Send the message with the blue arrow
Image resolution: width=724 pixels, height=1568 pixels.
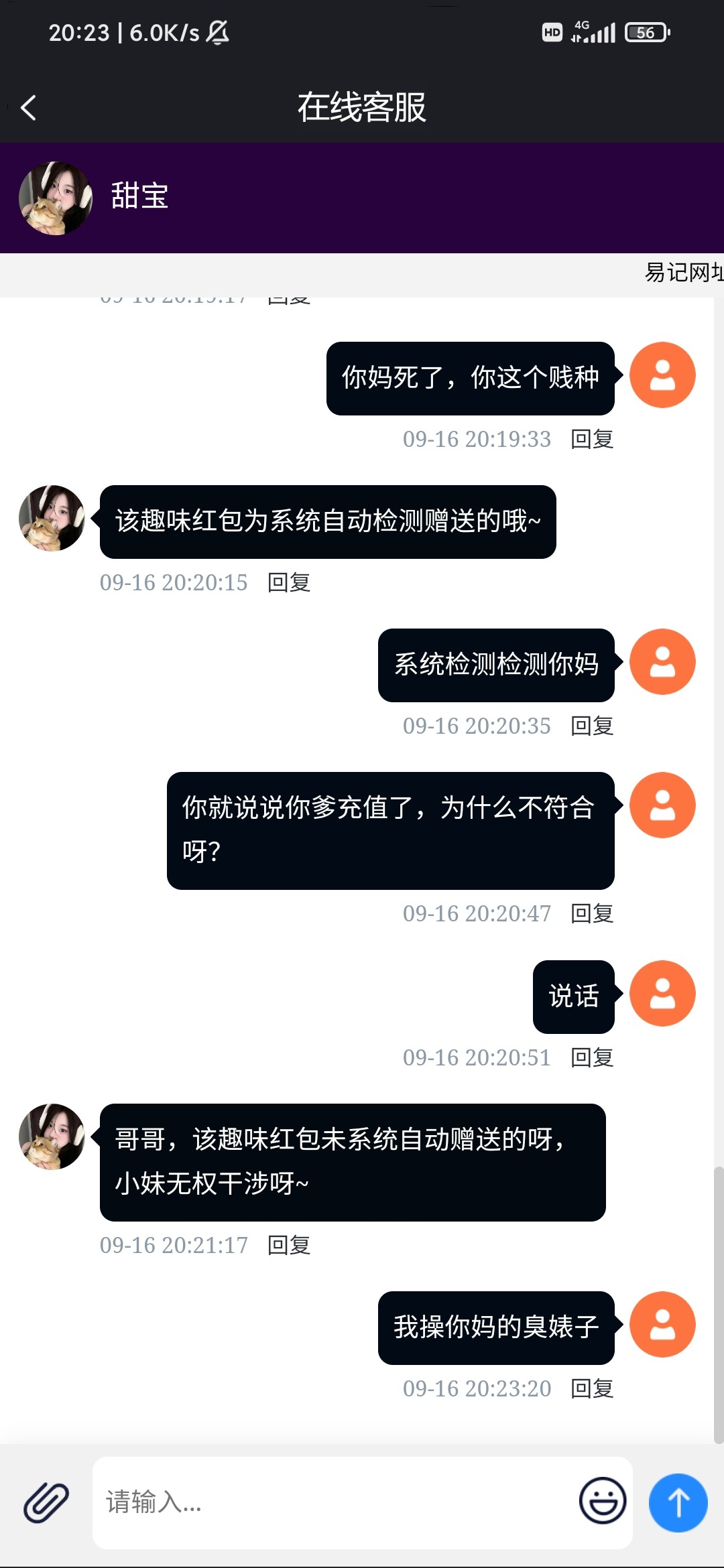tap(678, 1502)
